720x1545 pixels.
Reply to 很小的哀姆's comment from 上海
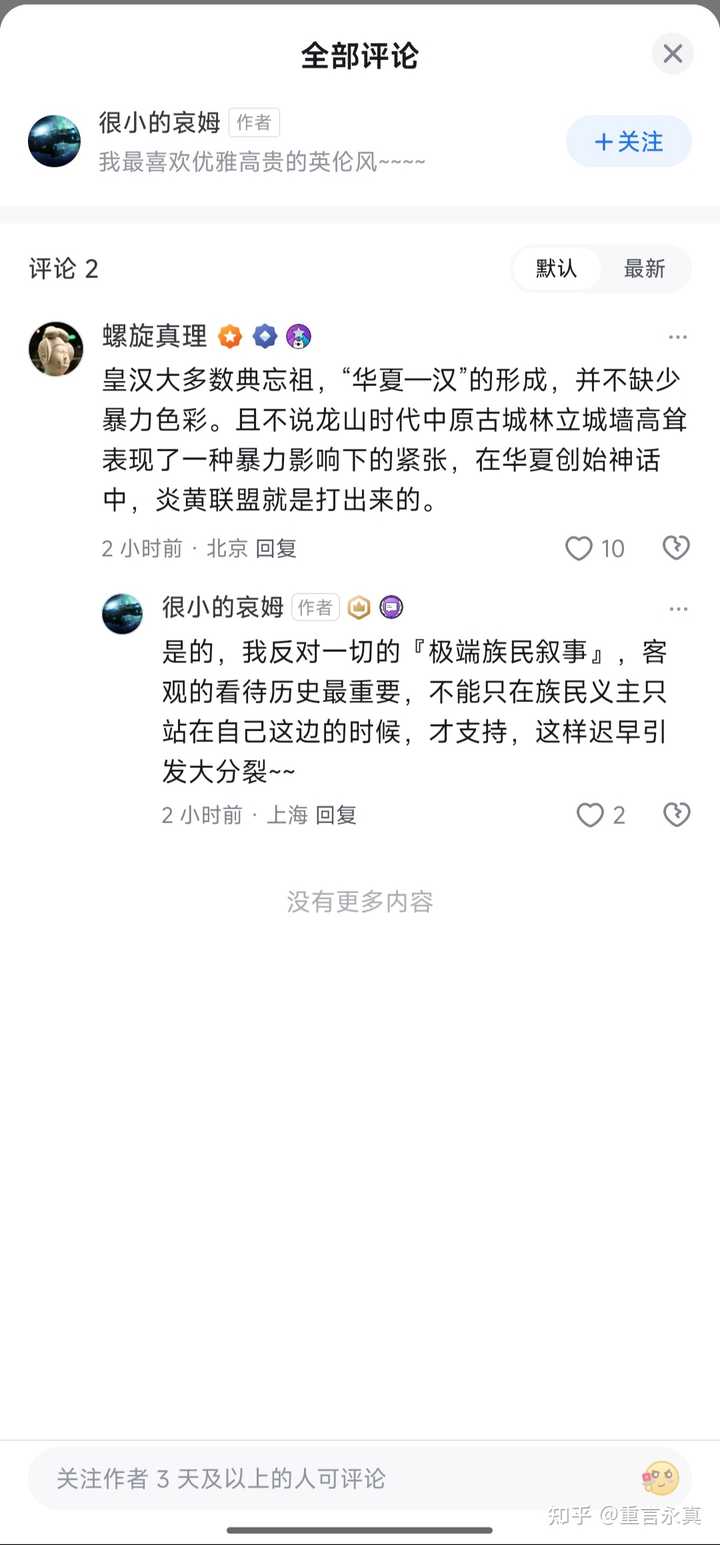point(336,815)
